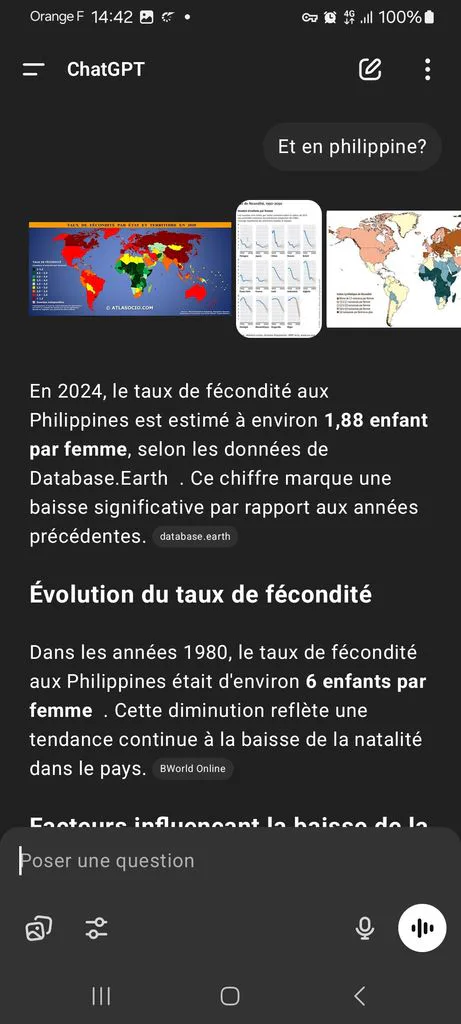
Task: Go back using the system back button
Action: pos(359,996)
